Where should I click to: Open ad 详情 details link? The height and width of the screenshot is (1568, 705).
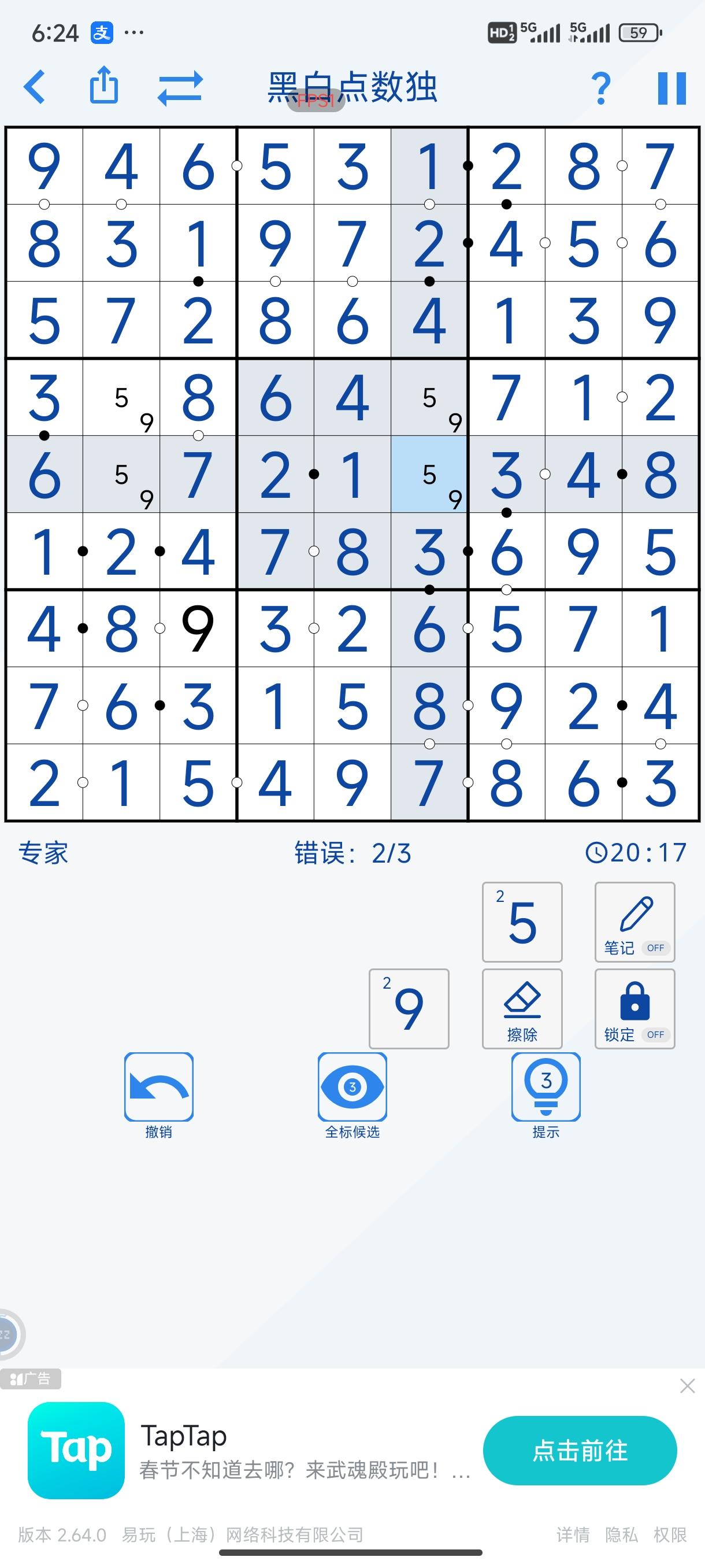tap(573, 1534)
